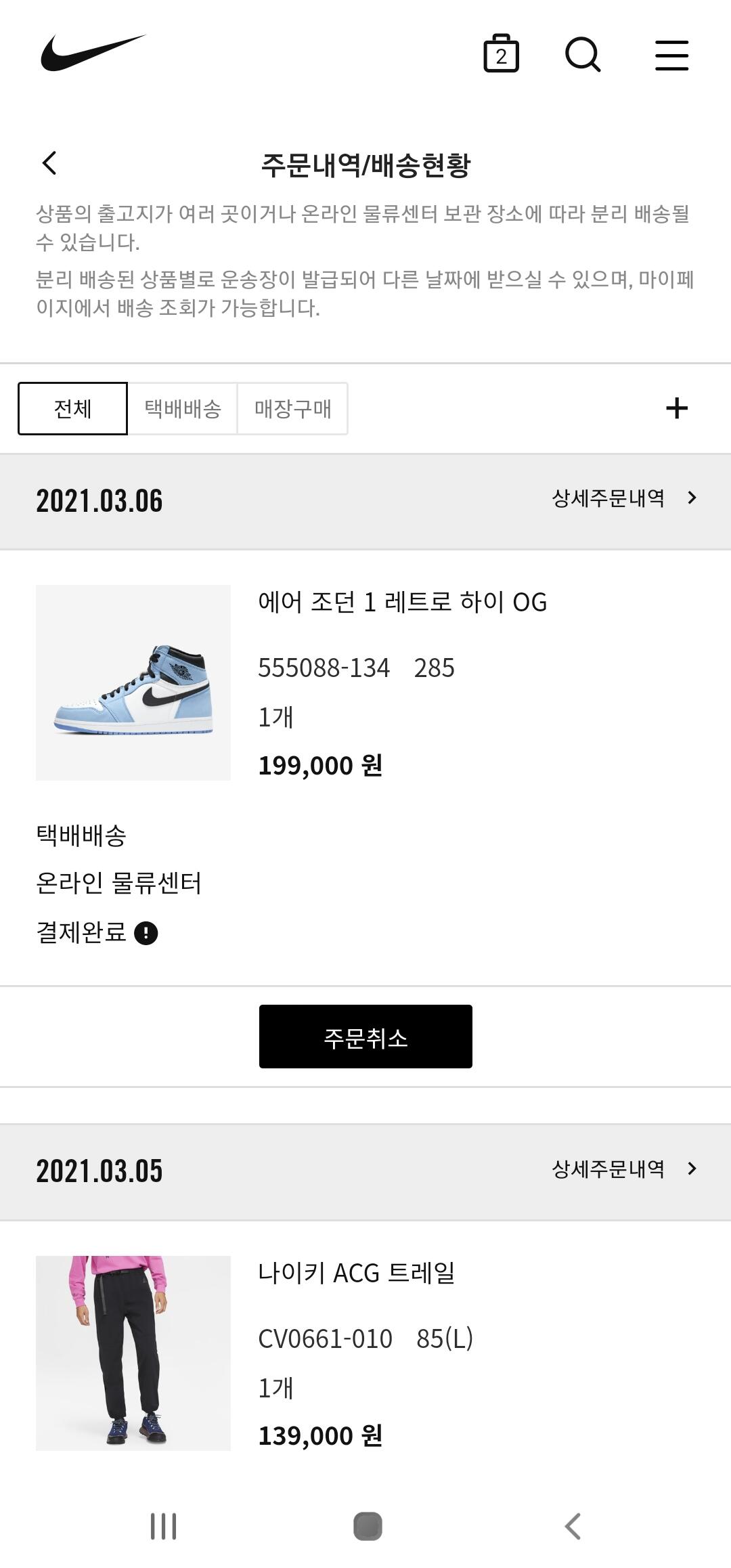Open 상세주문내역 for the 2021.03.06 order
This screenshot has height=1568, width=731.
click(623, 498)
